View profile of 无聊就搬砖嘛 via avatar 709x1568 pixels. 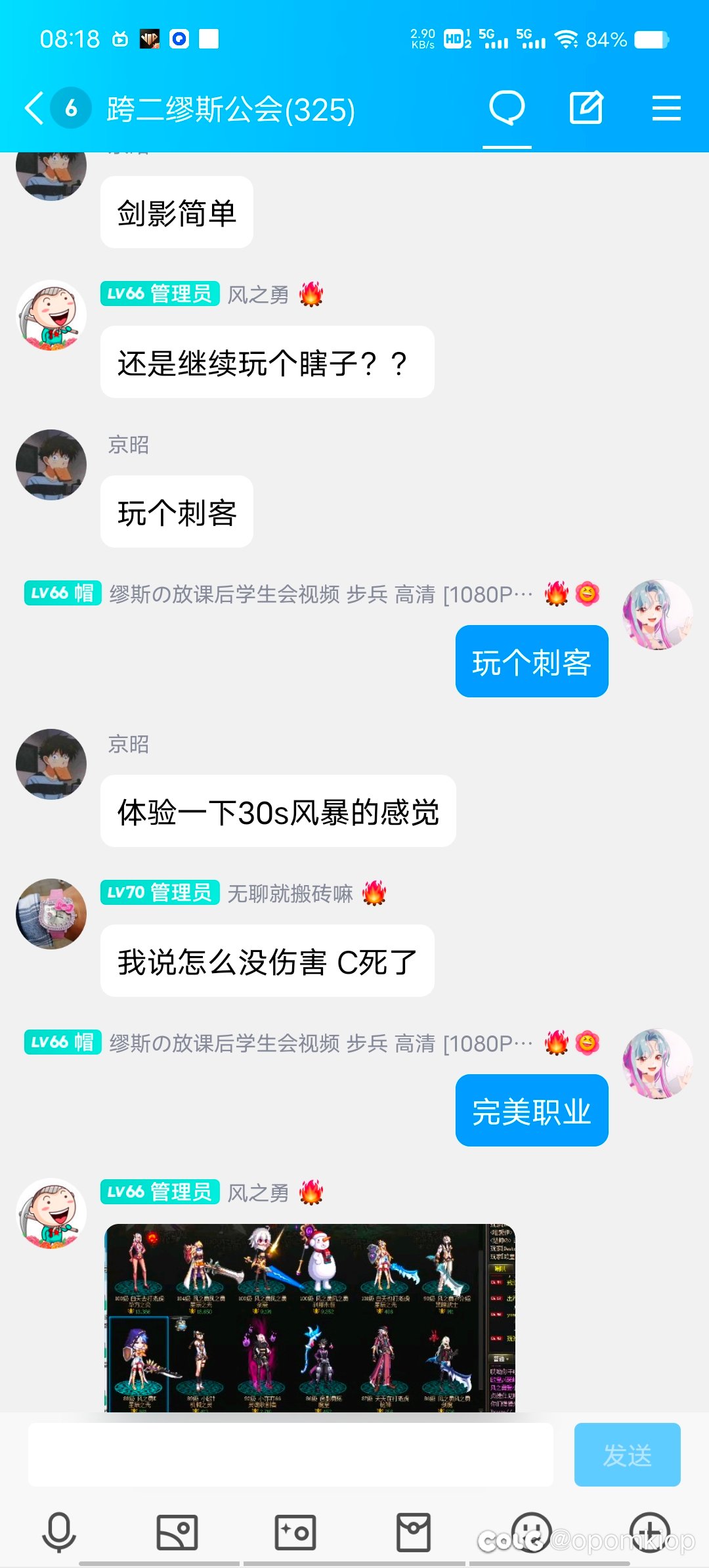[x=51, y=913]
